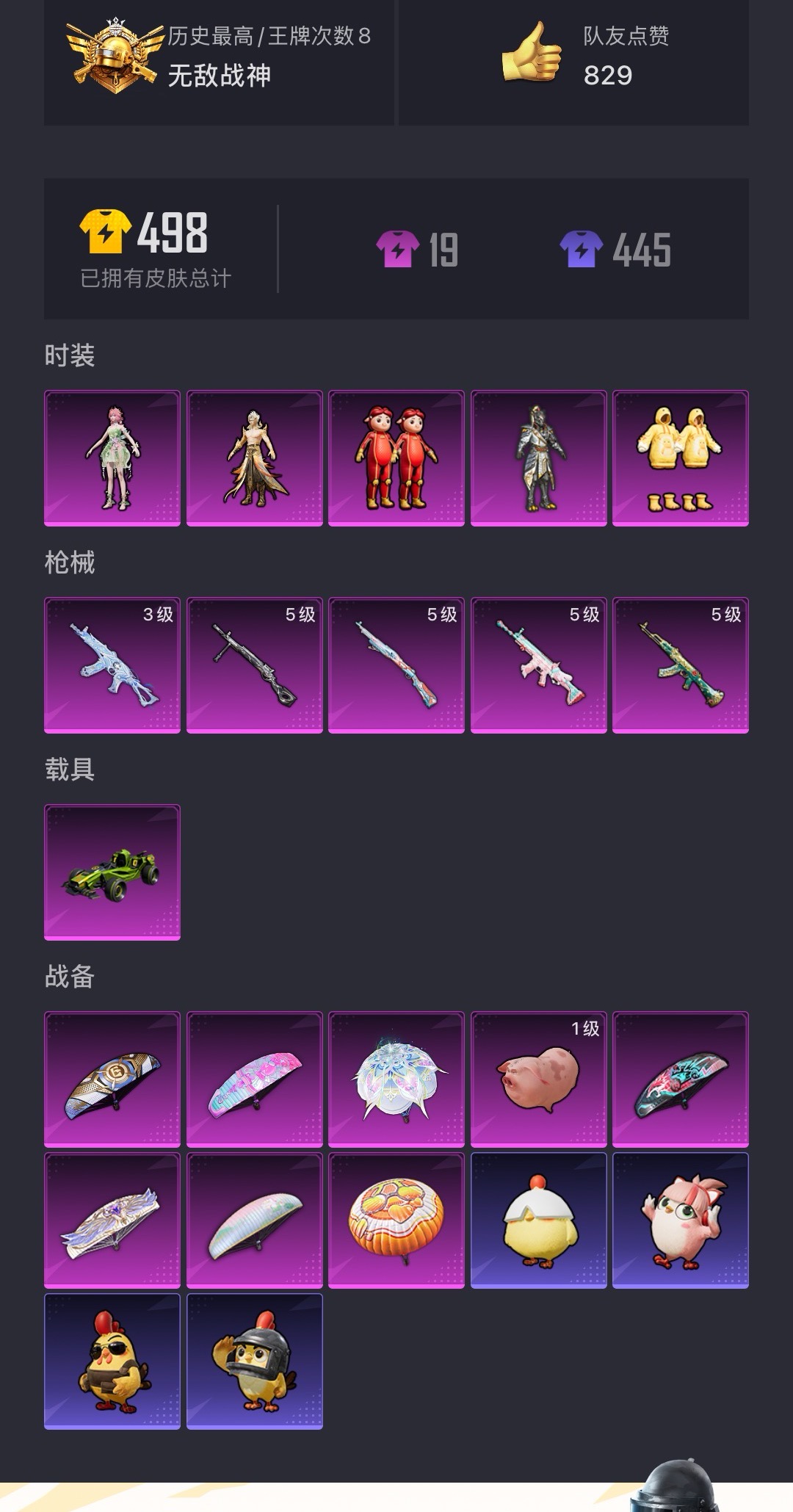Screen dimensions: 793x1512
Task: Open the green race car vehicle skin
Action: [112, 872]
